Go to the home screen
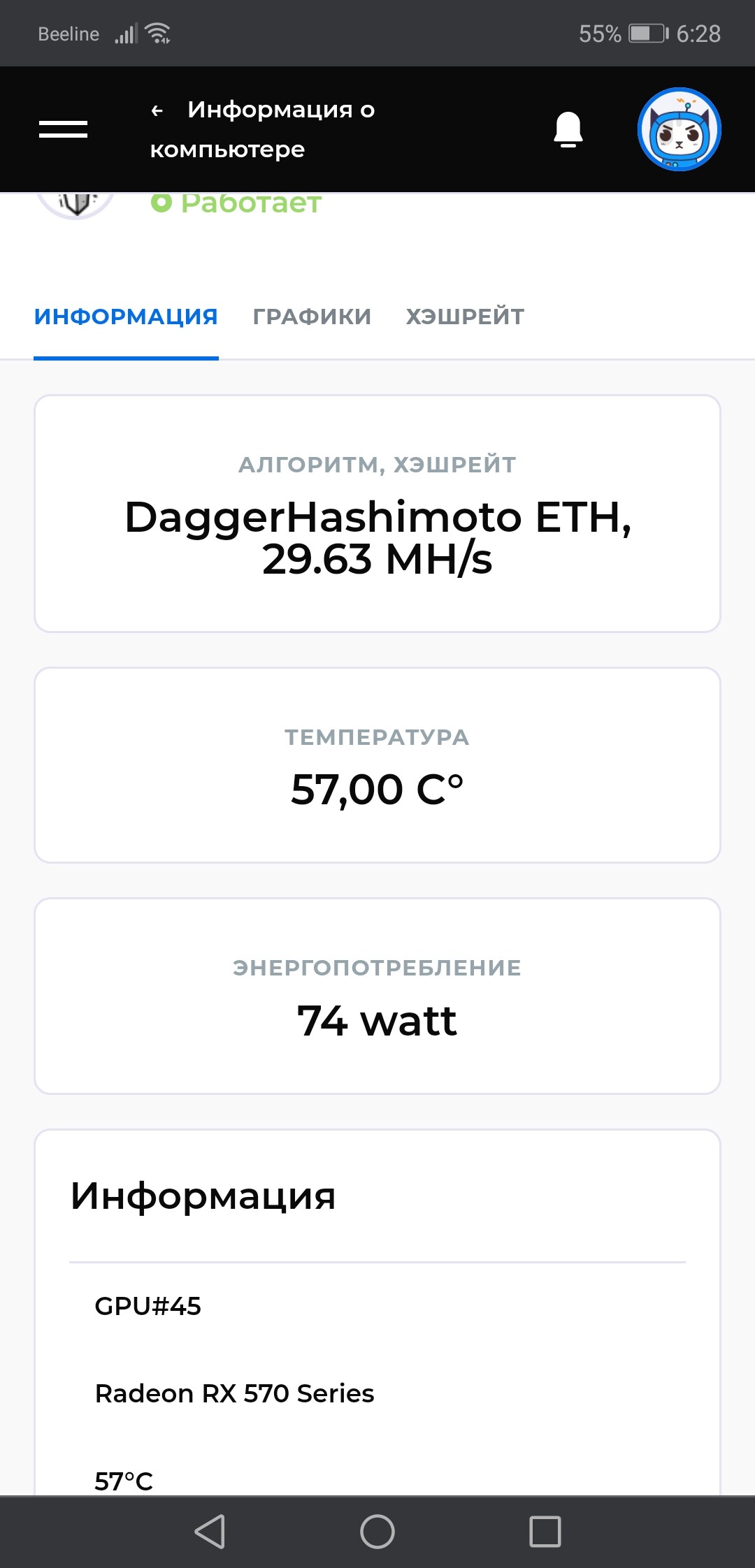Viewport: 755px width, 1568px height. coord(377,1532)
